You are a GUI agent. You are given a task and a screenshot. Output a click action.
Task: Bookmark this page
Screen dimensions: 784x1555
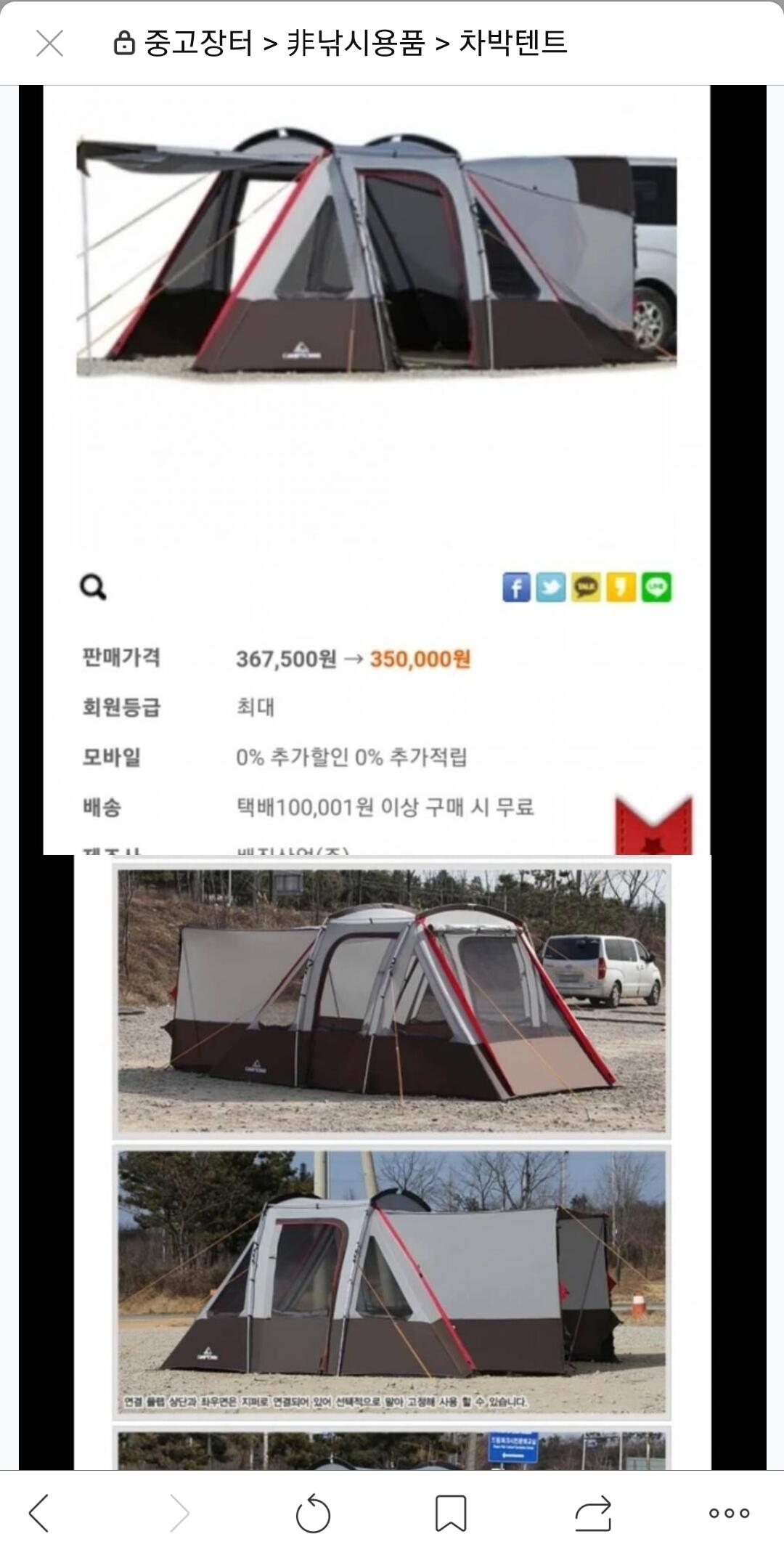[450, 1514]
